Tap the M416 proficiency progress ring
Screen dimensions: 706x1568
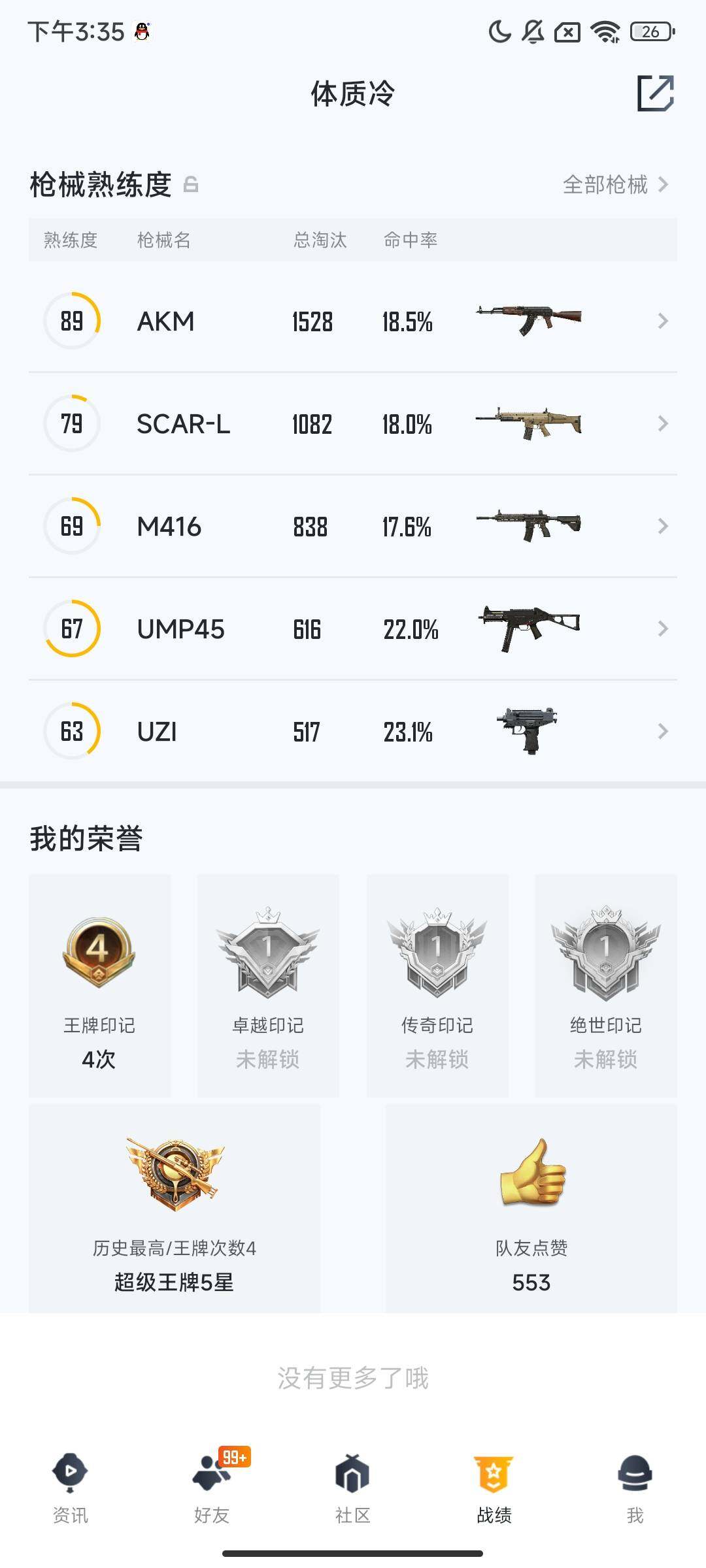coord(72,526)
